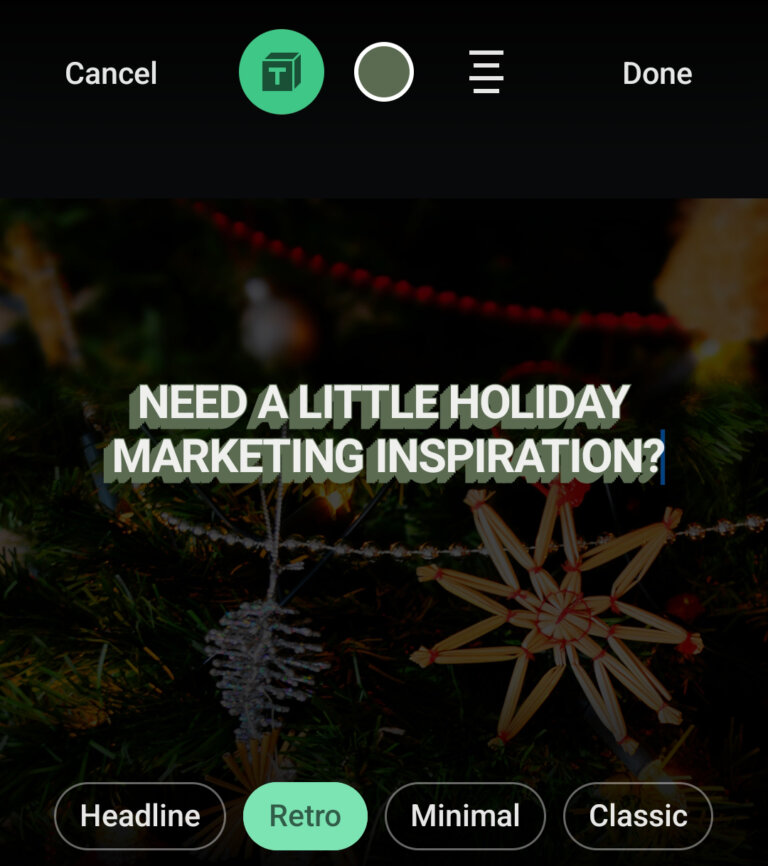Tap the green text style icon

click(281, 72)
